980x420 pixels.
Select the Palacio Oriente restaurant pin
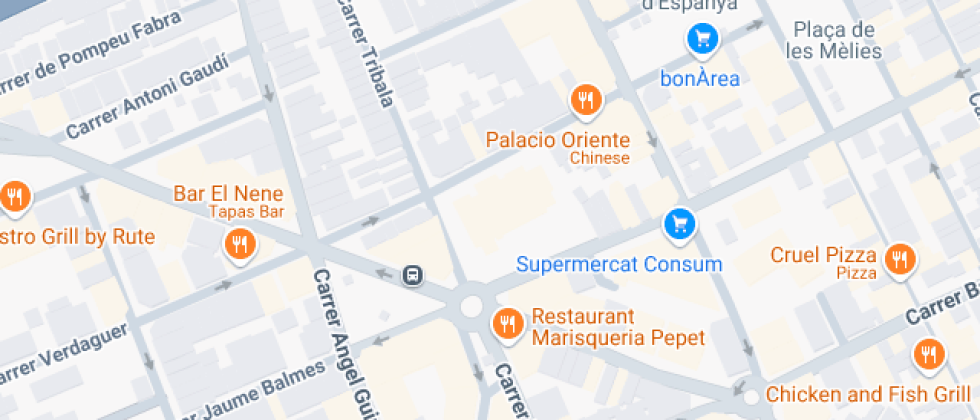click(586, 100)
